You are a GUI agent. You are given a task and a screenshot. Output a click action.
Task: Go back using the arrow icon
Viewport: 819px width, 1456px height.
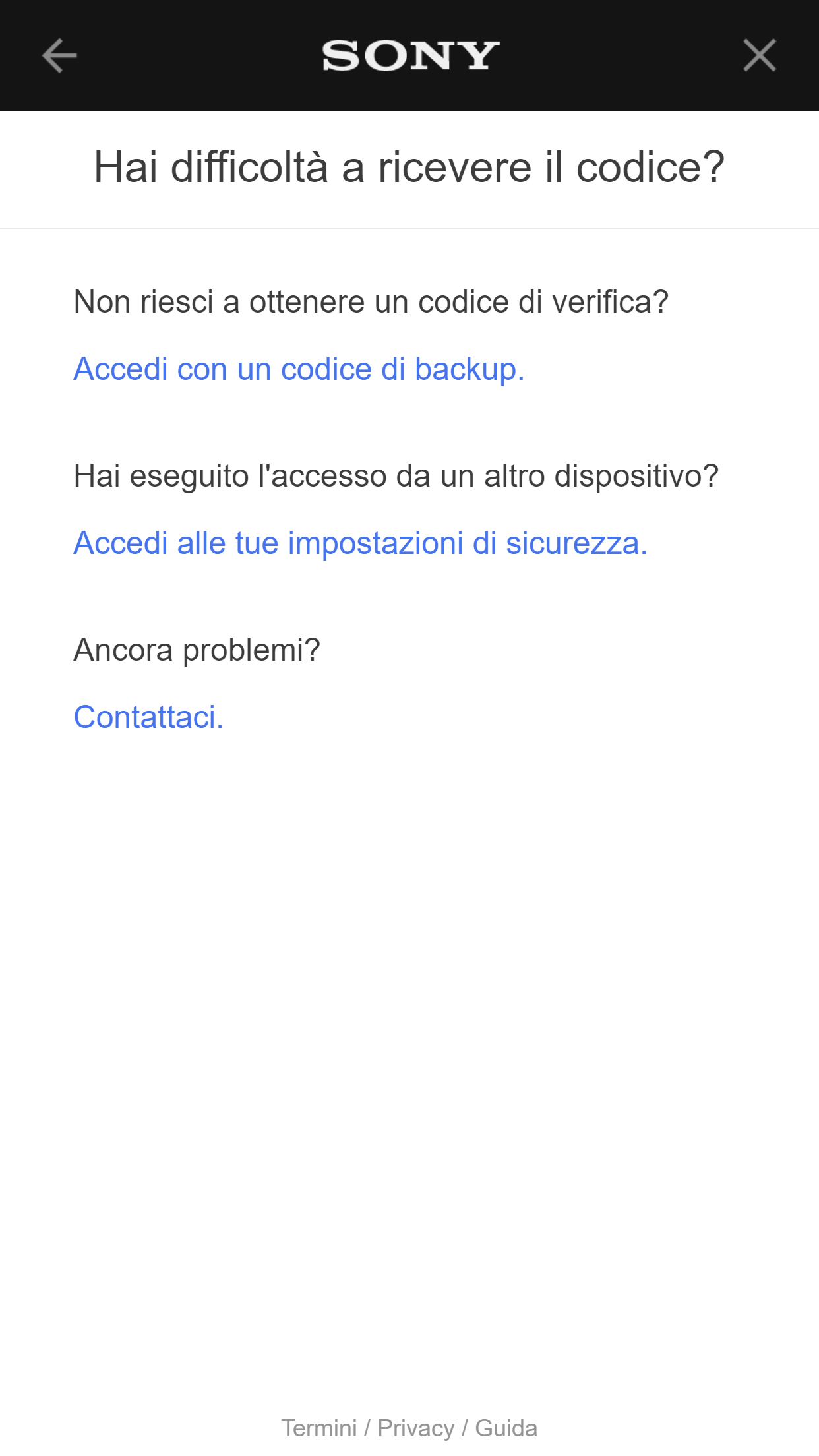(59, 55)
